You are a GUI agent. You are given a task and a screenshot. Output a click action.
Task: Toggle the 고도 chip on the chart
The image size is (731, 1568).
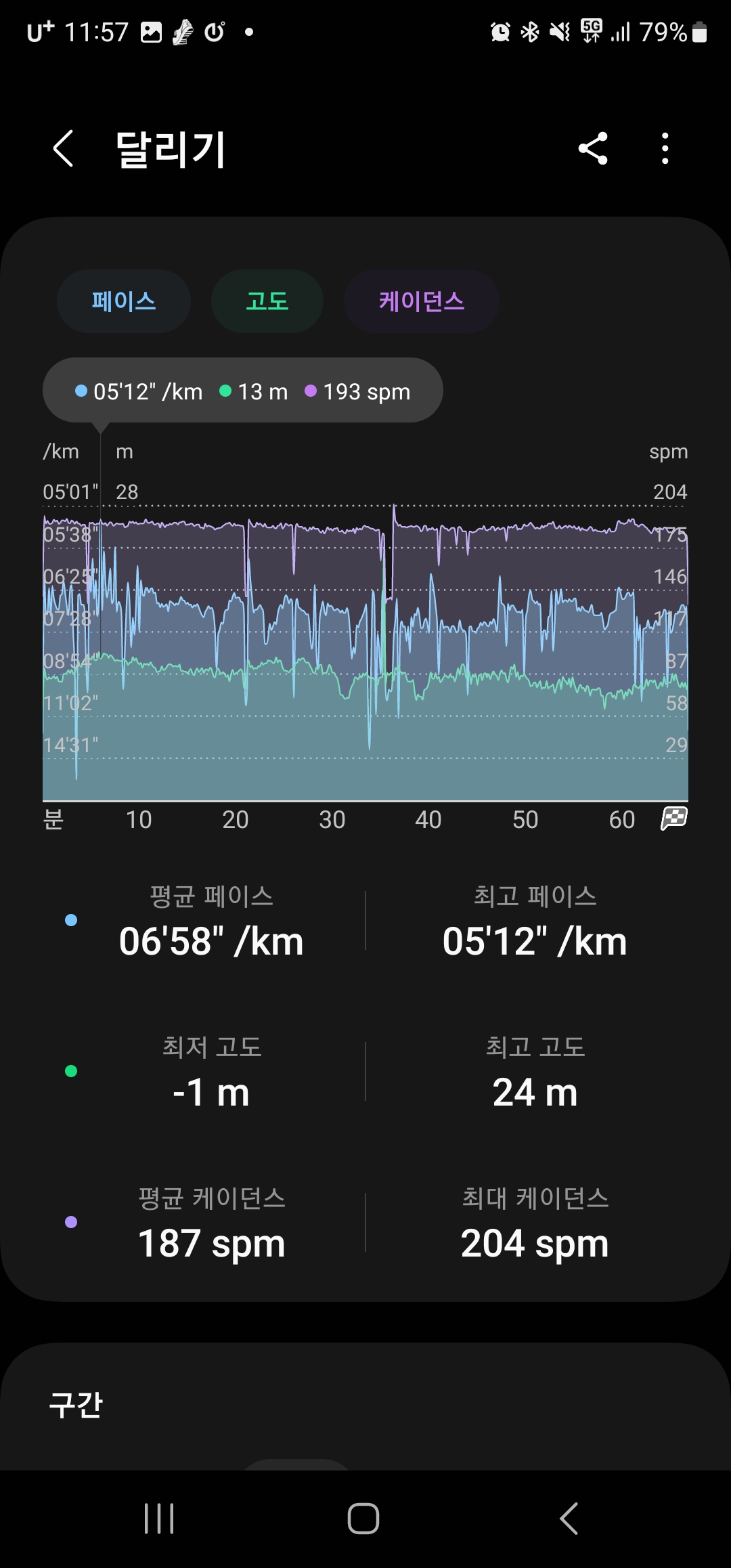coord(267,301)
